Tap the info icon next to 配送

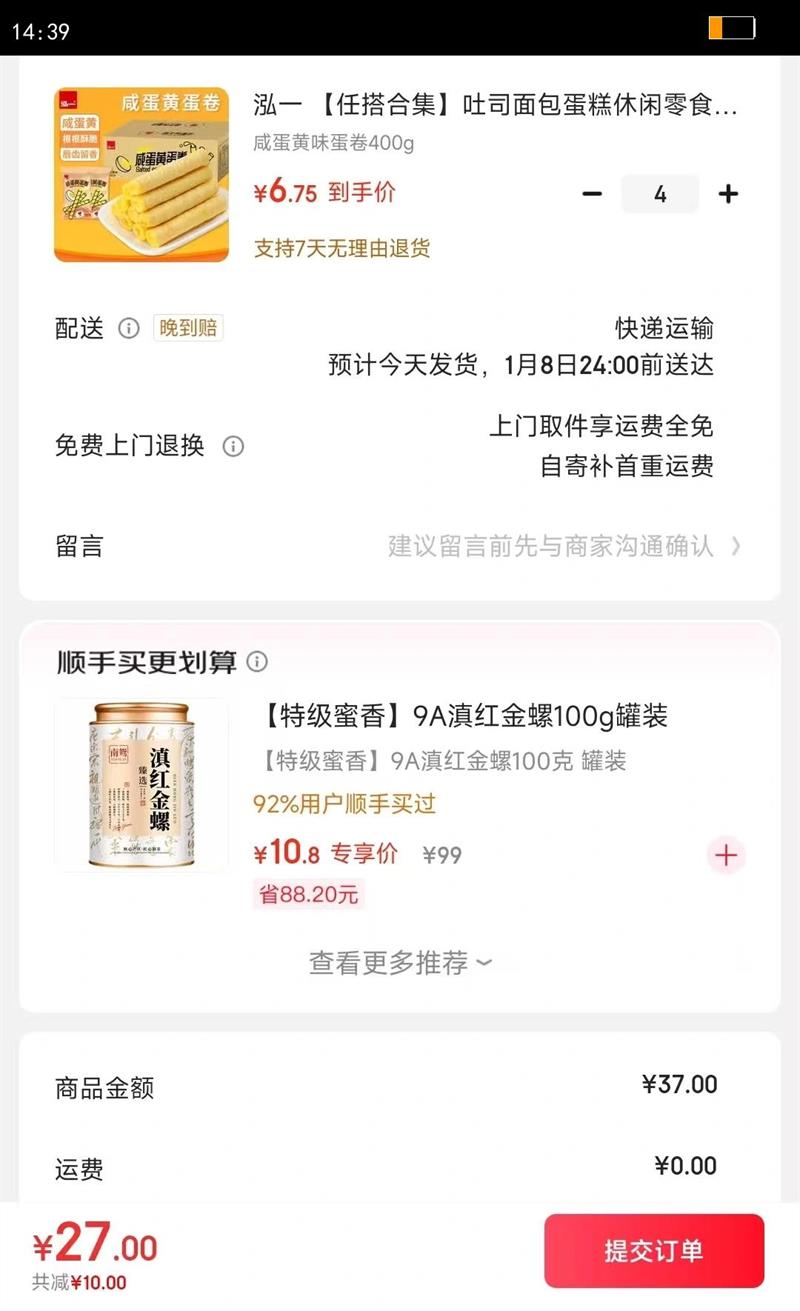point(126,329)
